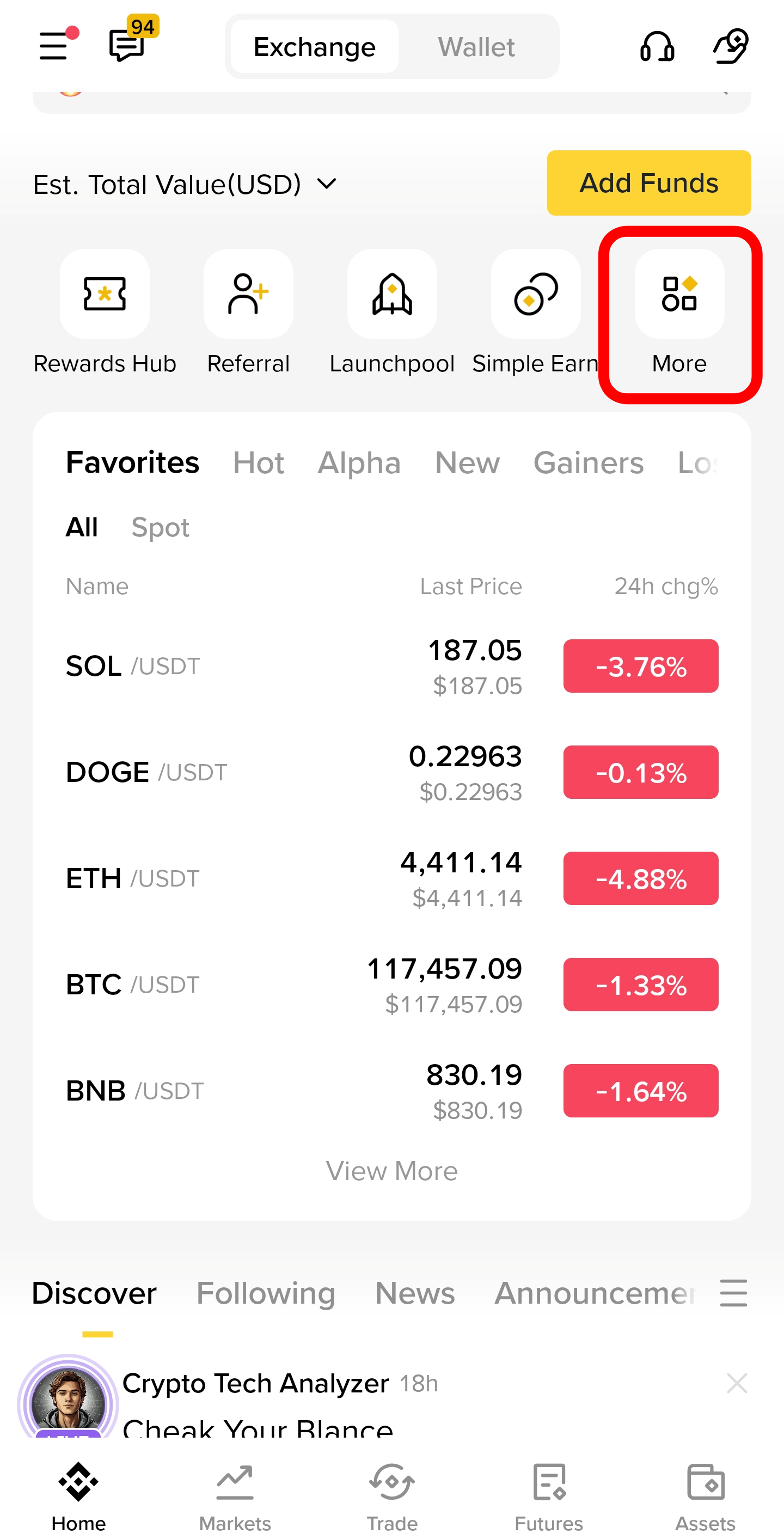Switch to the Wallet view
Viewport: 784px width, 1540px height.
pos(476,47)
